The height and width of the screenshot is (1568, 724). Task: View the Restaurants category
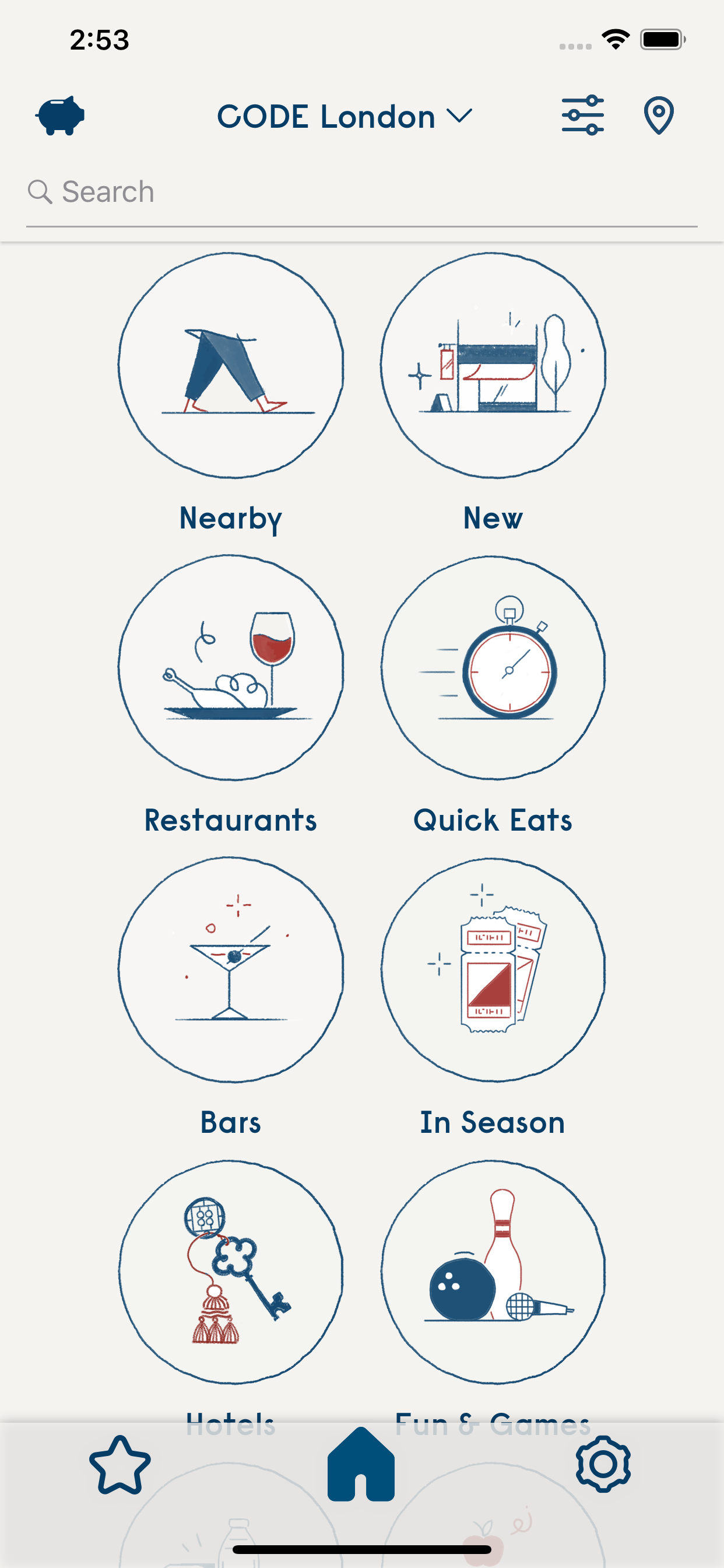click(231, 667)
